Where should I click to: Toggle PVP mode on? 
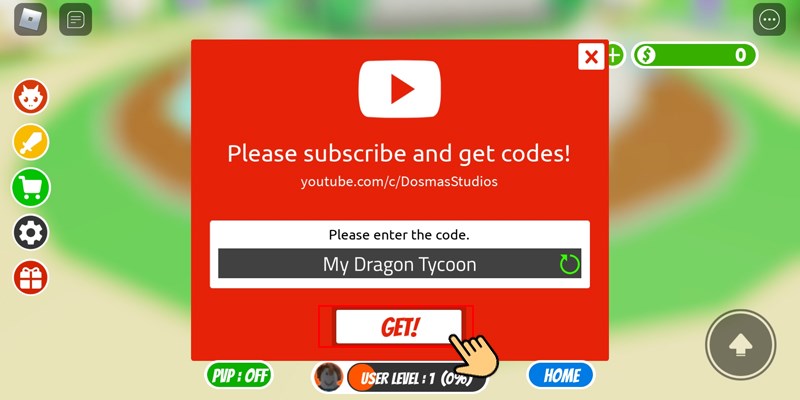pyautogui.click(x=240, y=376)
